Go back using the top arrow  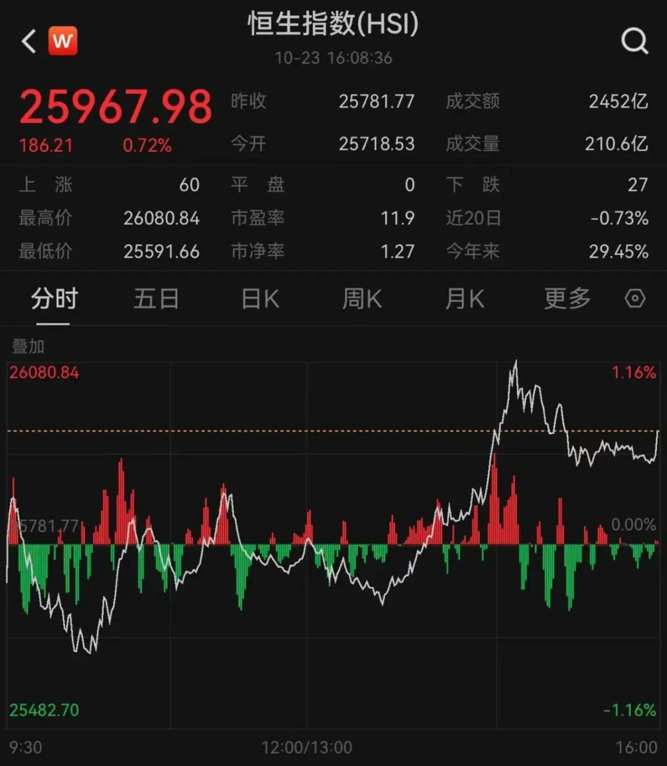coord(28,41)
